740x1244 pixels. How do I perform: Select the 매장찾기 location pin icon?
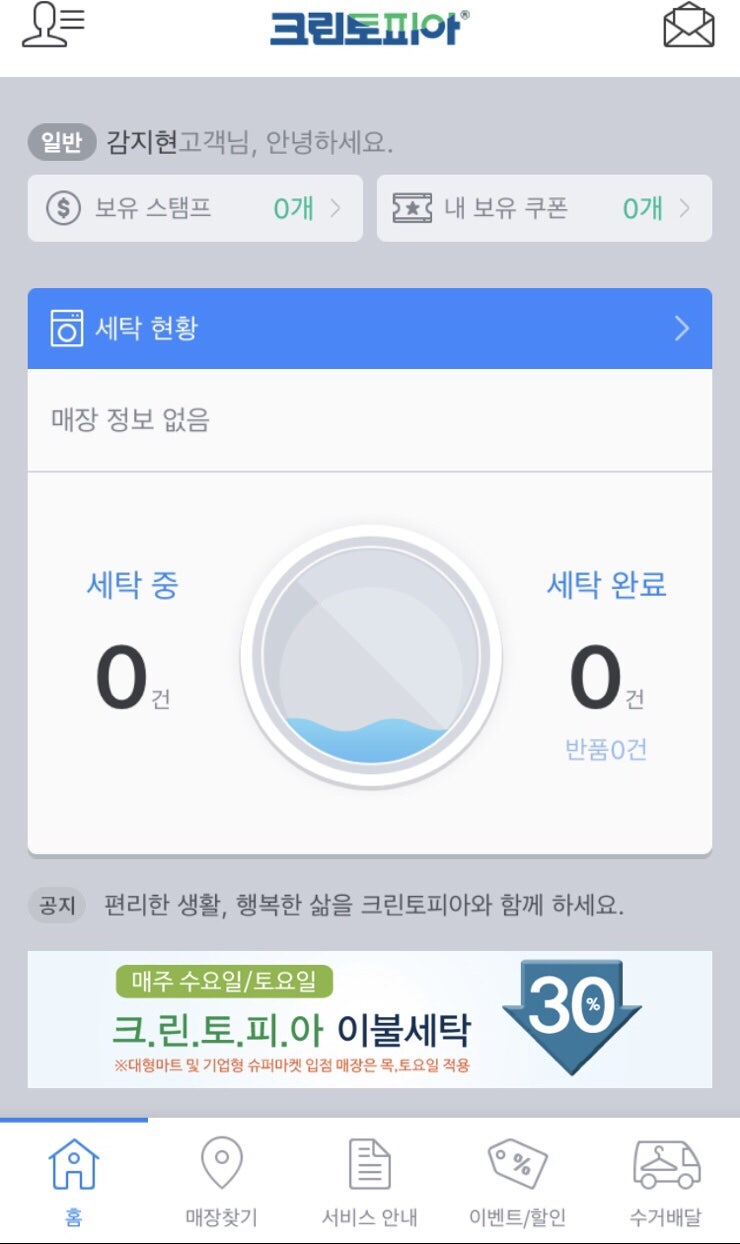click(x=219, y=1164)
